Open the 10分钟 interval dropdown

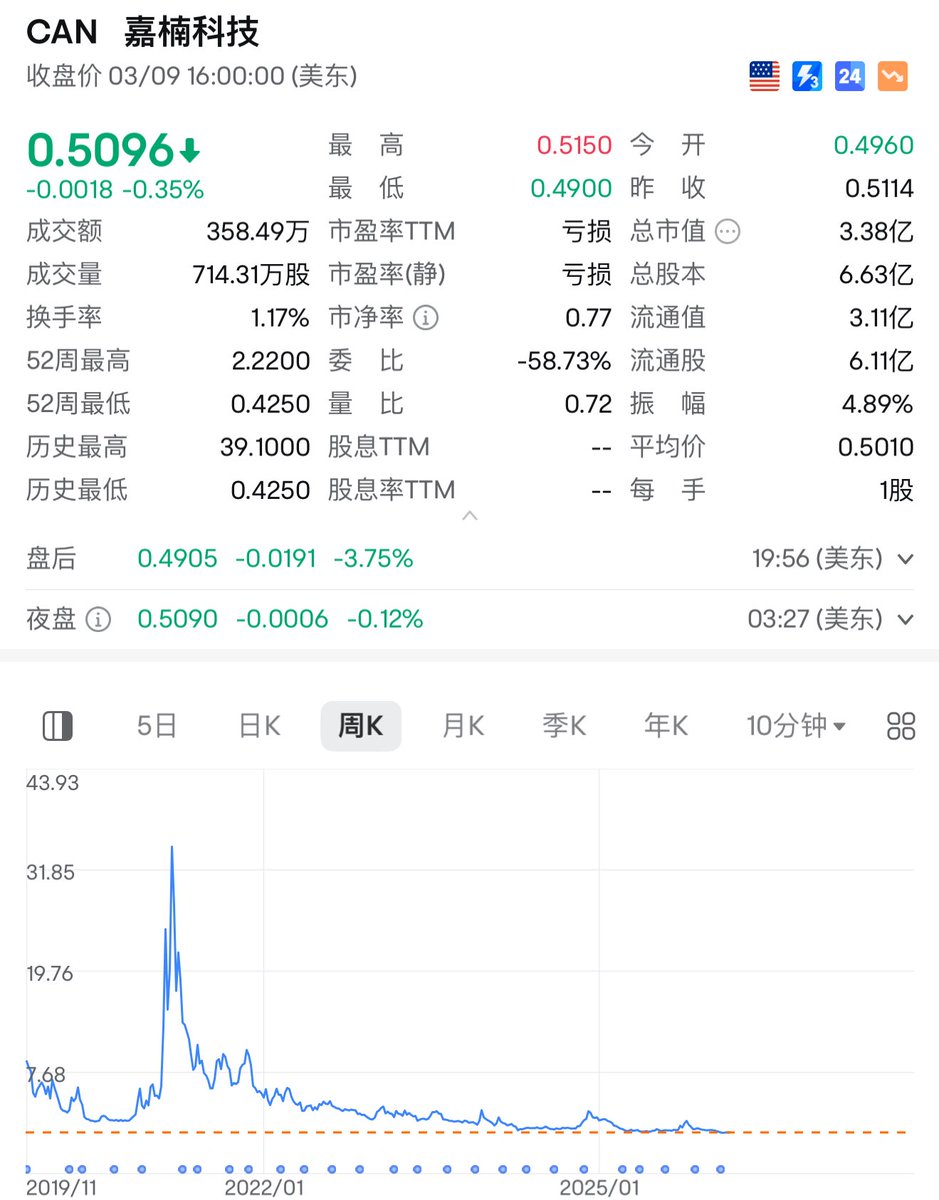[796, 726]
